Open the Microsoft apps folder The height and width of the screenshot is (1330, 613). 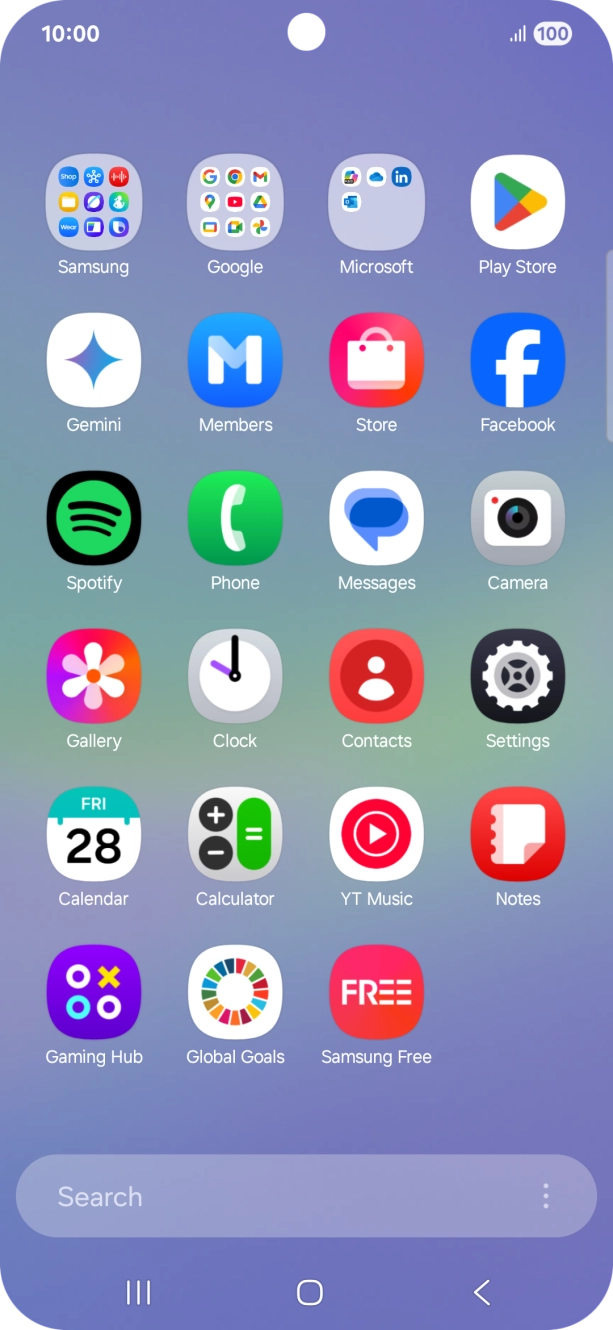376,203
